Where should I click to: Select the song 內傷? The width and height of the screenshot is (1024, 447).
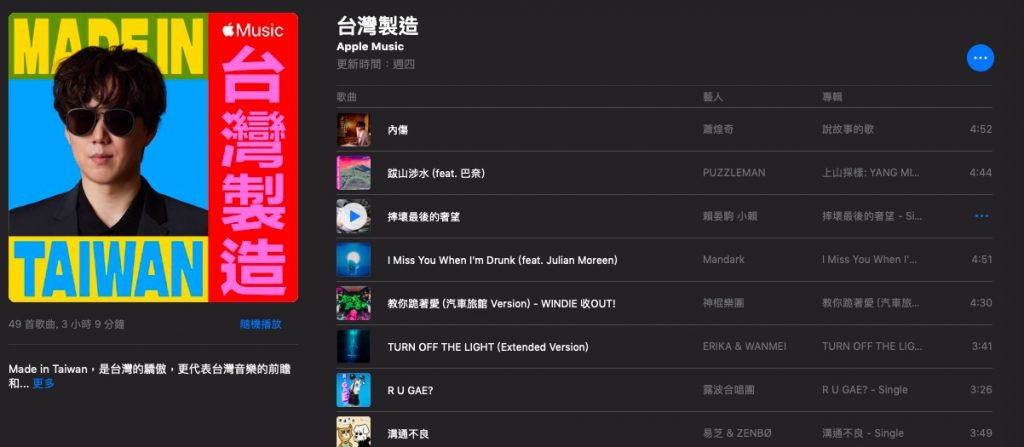point(398,129)
